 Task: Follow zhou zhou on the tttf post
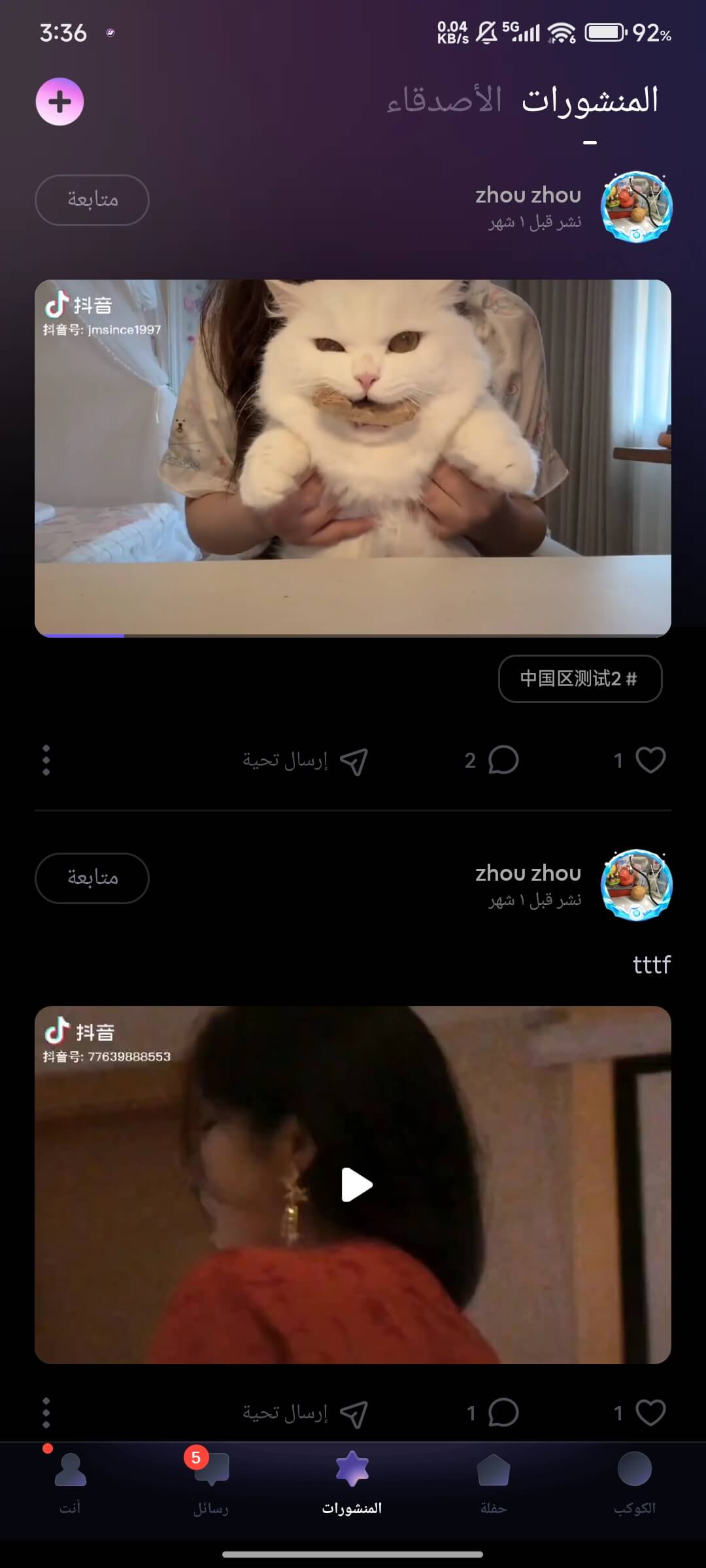(92, 878)
